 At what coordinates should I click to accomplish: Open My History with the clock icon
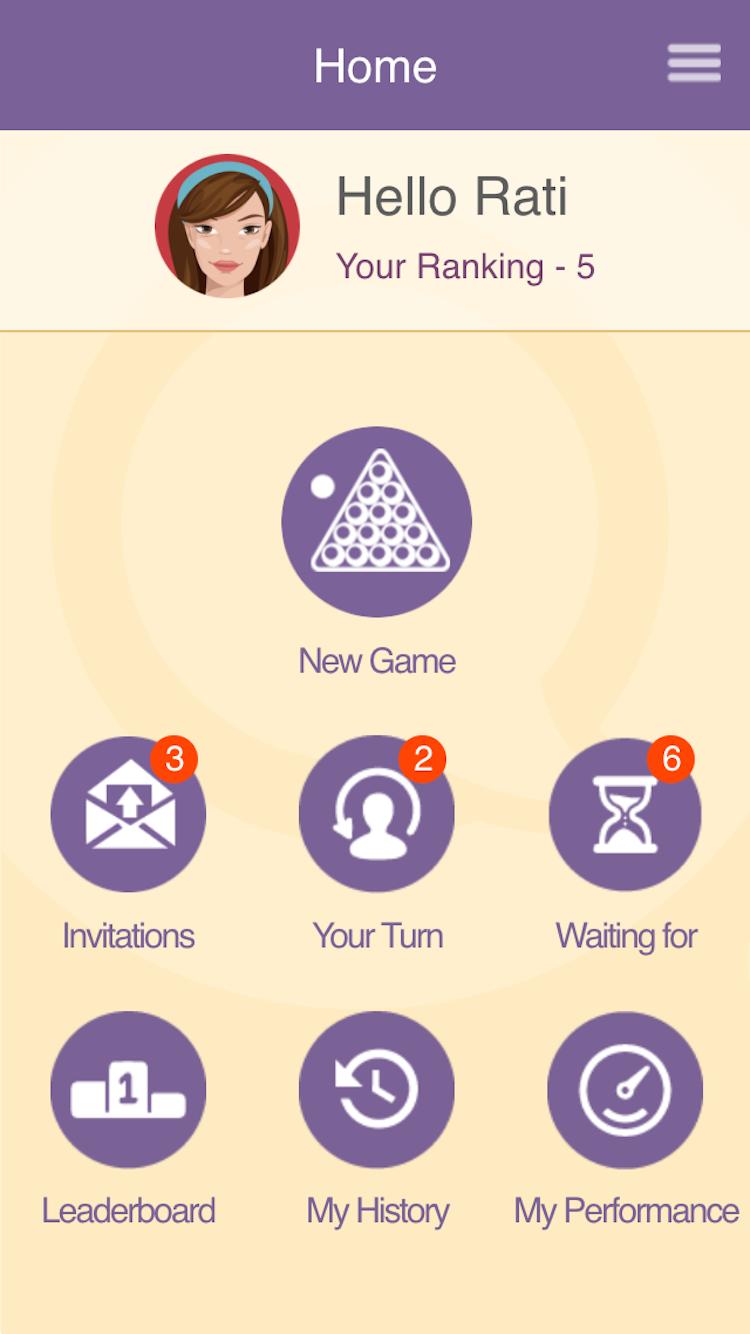click(377, 1090)
